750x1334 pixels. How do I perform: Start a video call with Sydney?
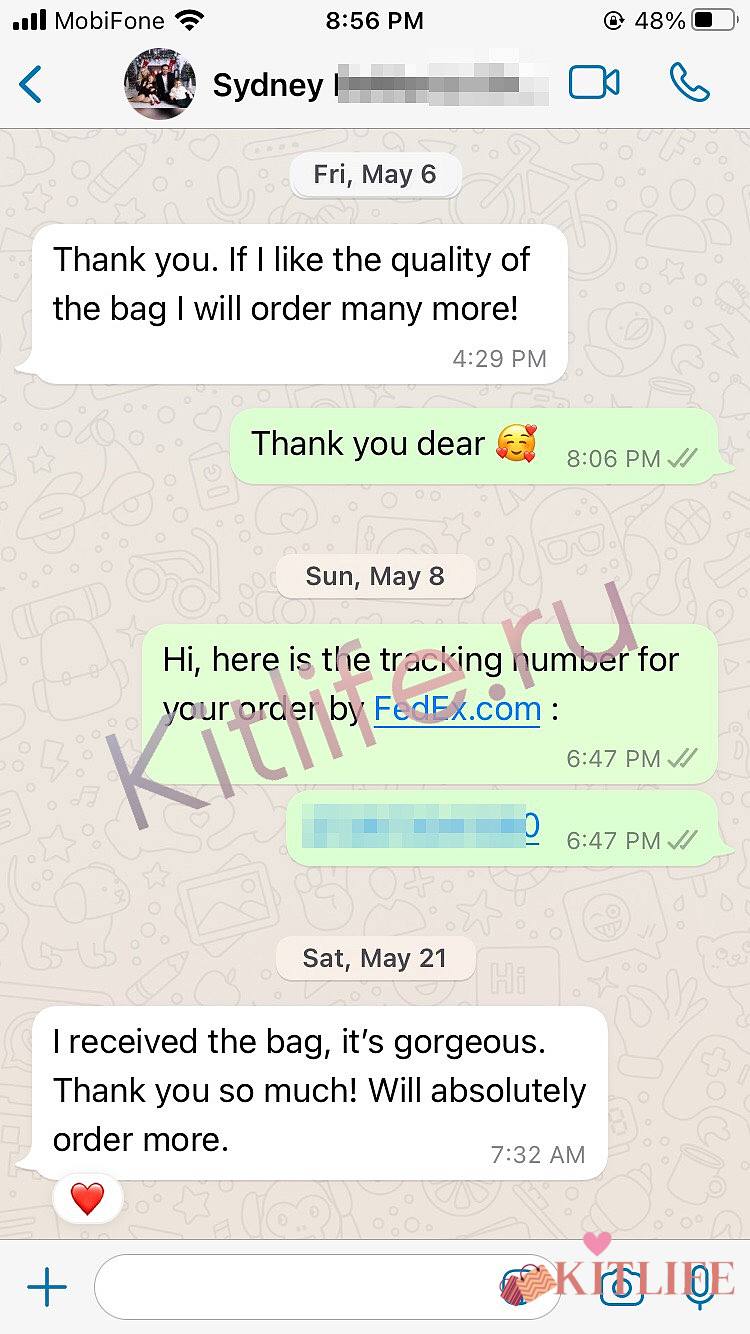pos(594,83)
